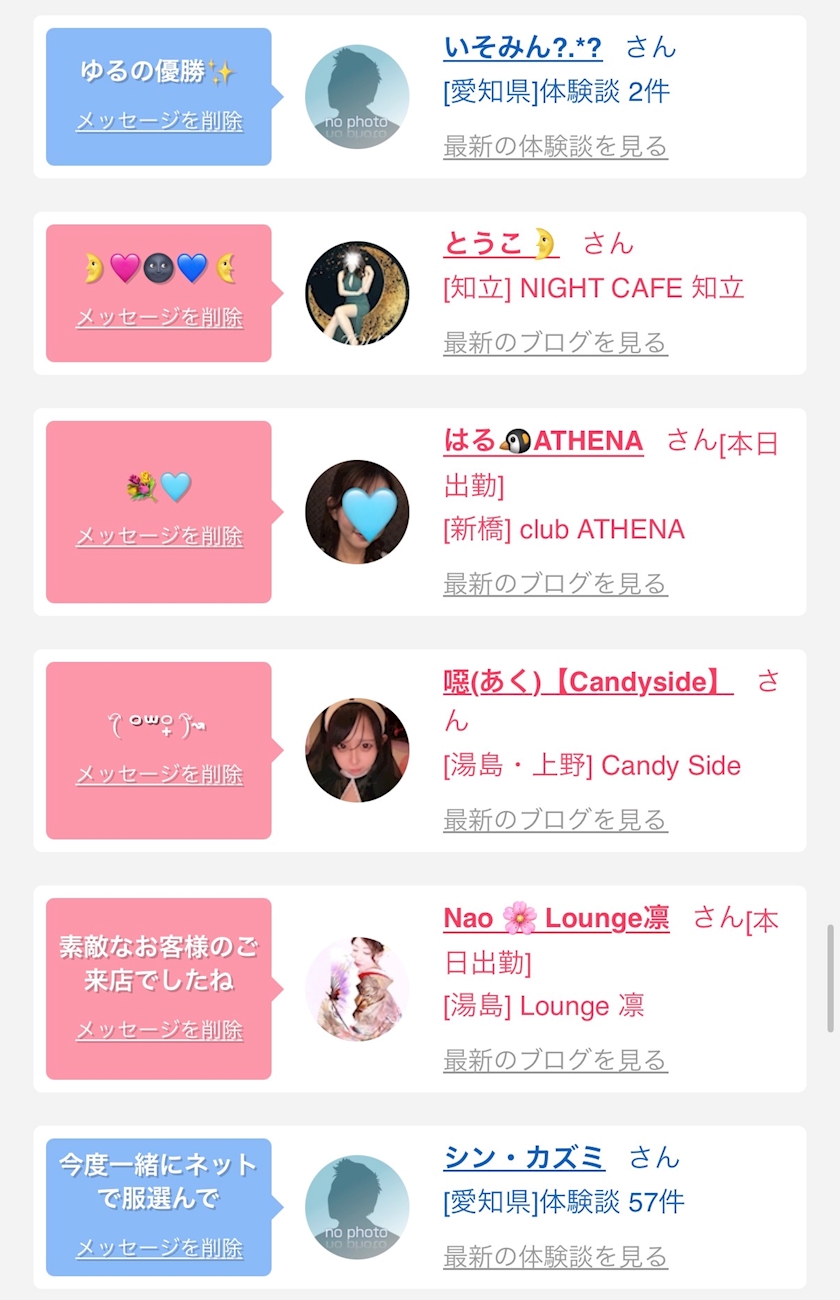View いそみん's latest 体験談
The height and width of the screenshot is (1300, 840).
click(x=555, y=146)
